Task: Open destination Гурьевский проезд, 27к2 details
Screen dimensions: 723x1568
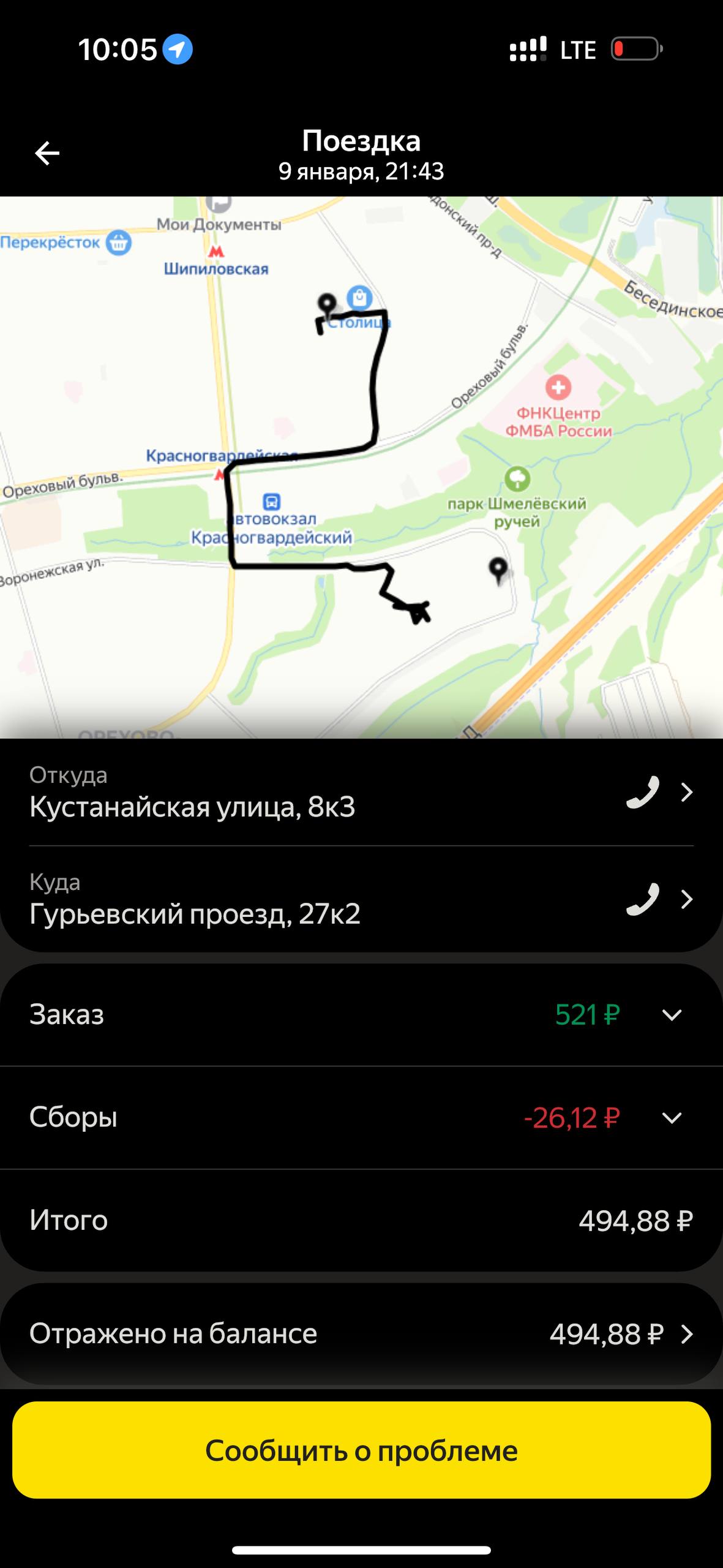Action: point(687,899)
